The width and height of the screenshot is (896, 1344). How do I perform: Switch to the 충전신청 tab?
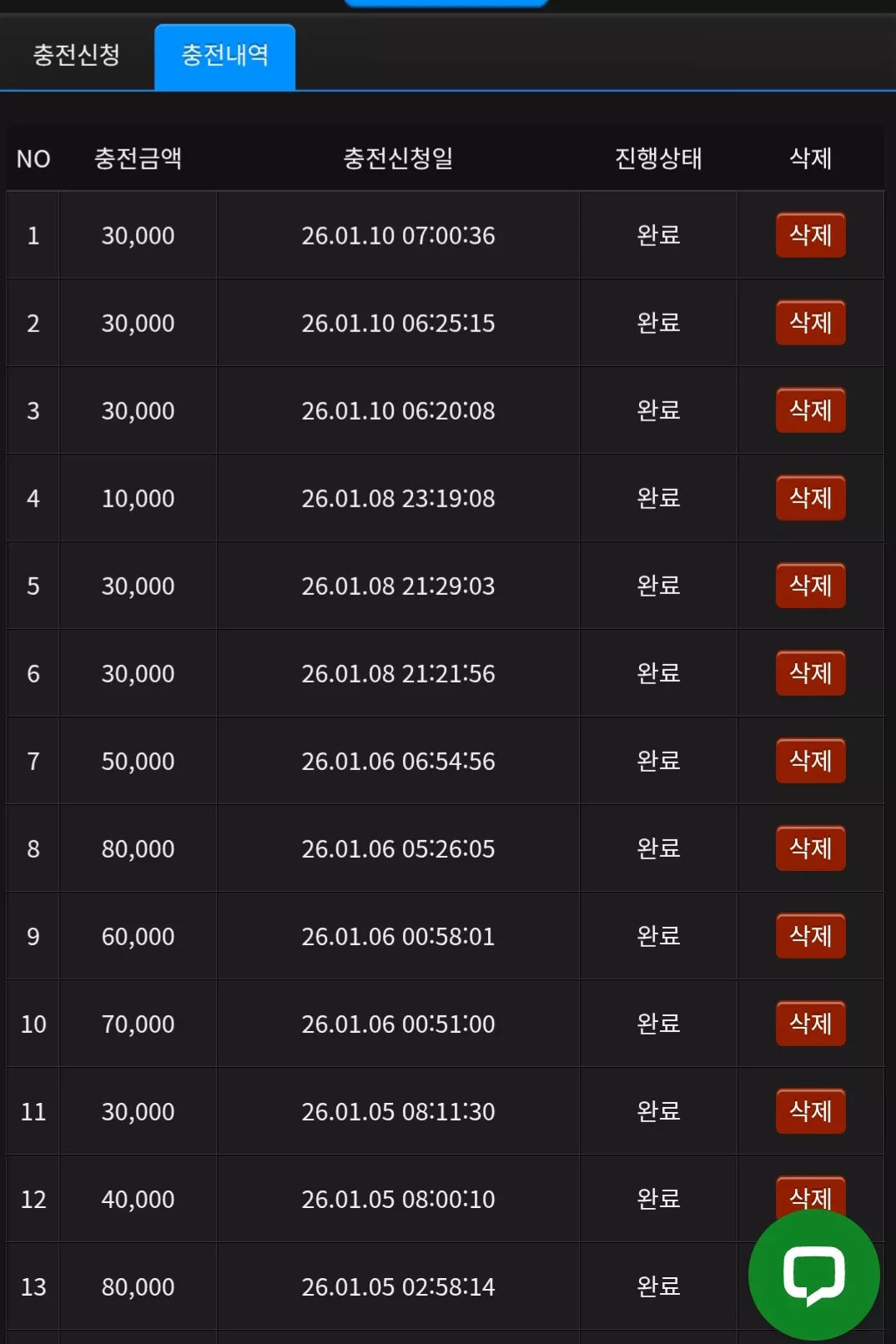[x=77, y=55]
